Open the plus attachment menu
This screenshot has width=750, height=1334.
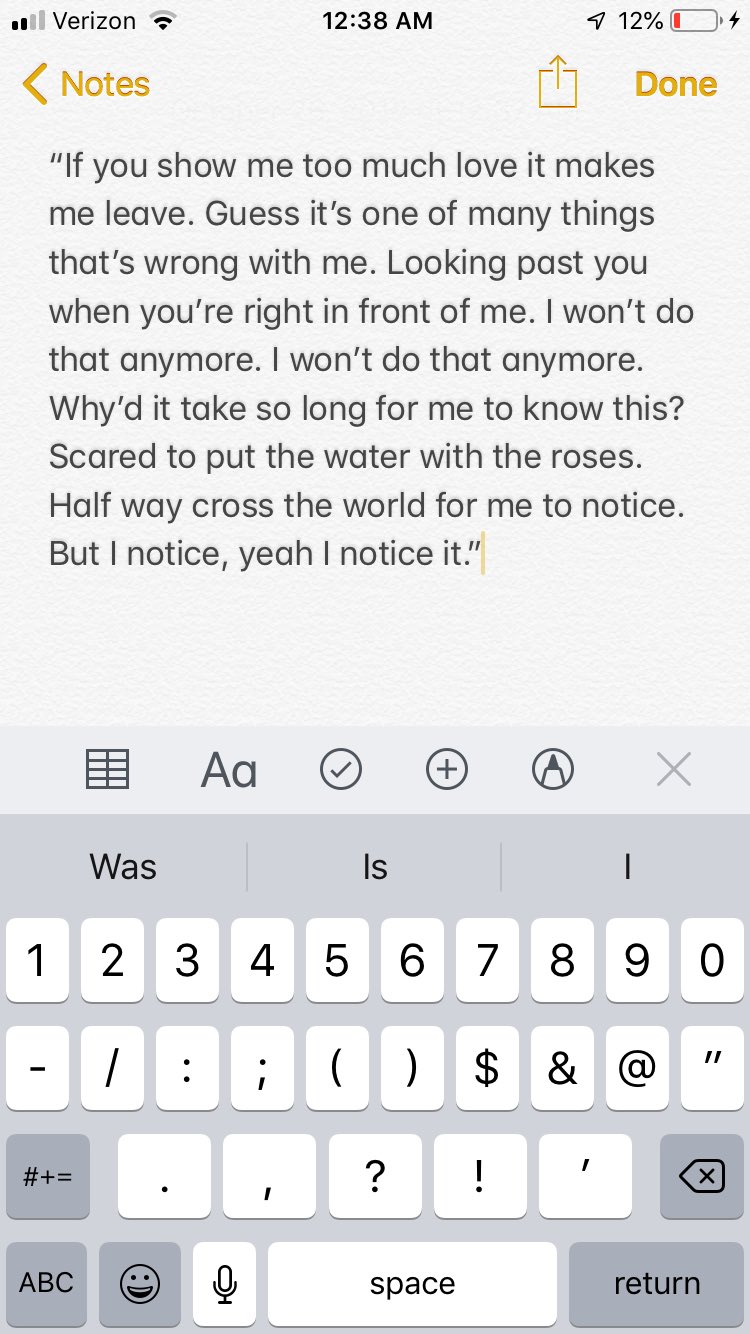pyautogui.click(x=447, y=770)
